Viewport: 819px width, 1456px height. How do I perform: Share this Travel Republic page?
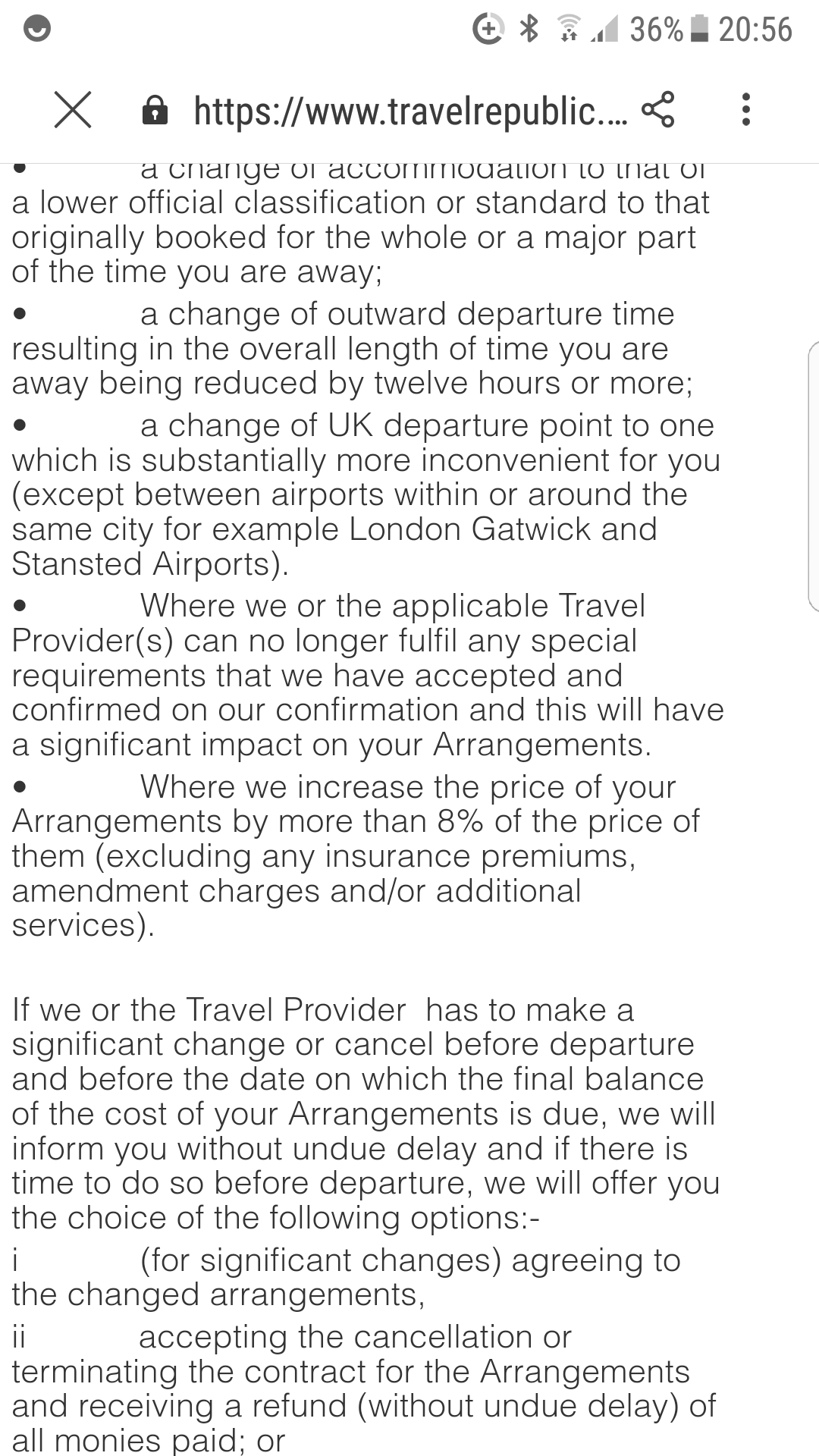[x=657, y=110]
